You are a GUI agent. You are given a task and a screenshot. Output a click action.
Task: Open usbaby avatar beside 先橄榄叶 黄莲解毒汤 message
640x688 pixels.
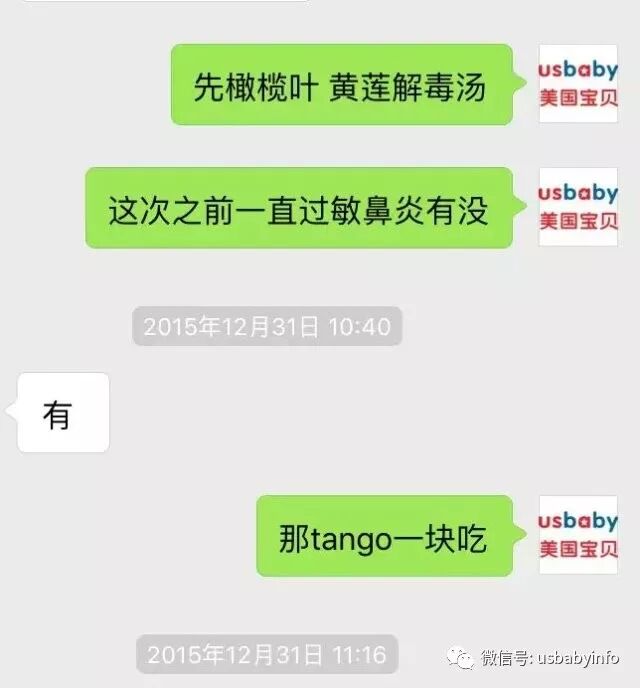tap(578, 84)
